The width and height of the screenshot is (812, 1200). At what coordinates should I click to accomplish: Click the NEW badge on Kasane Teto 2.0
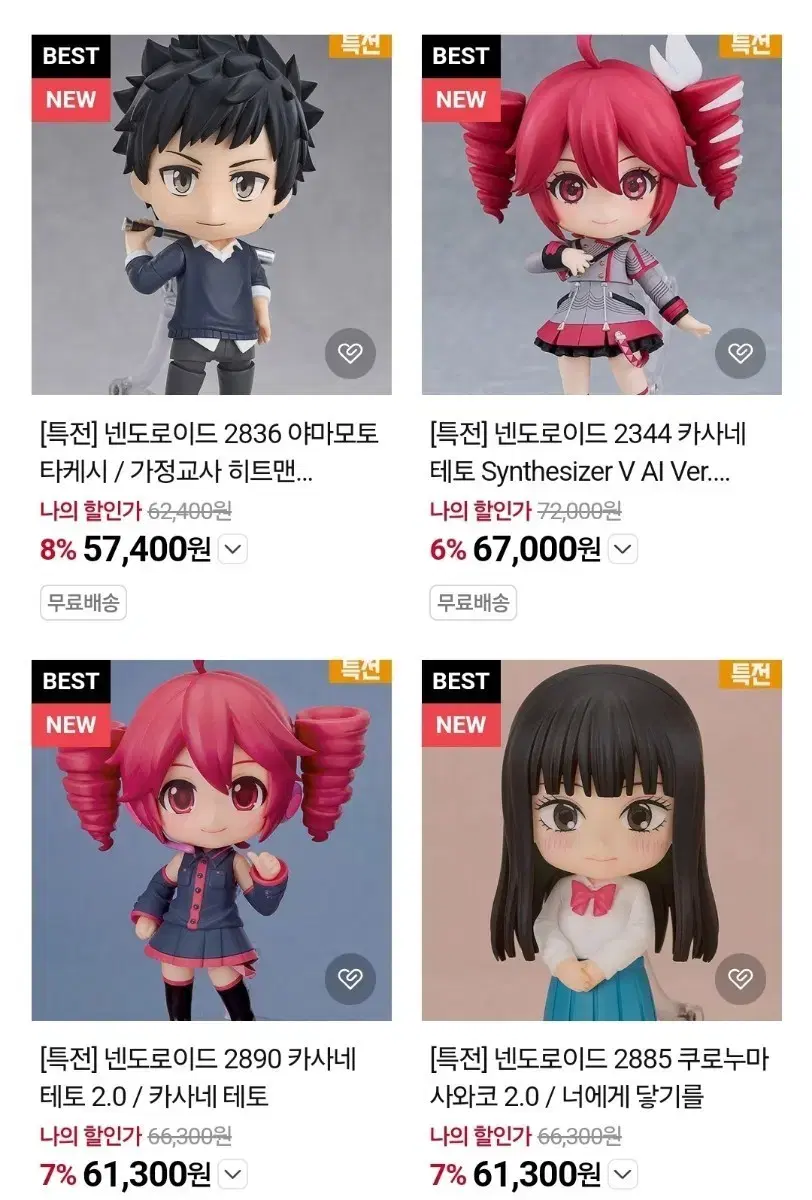tap(69, 725)
